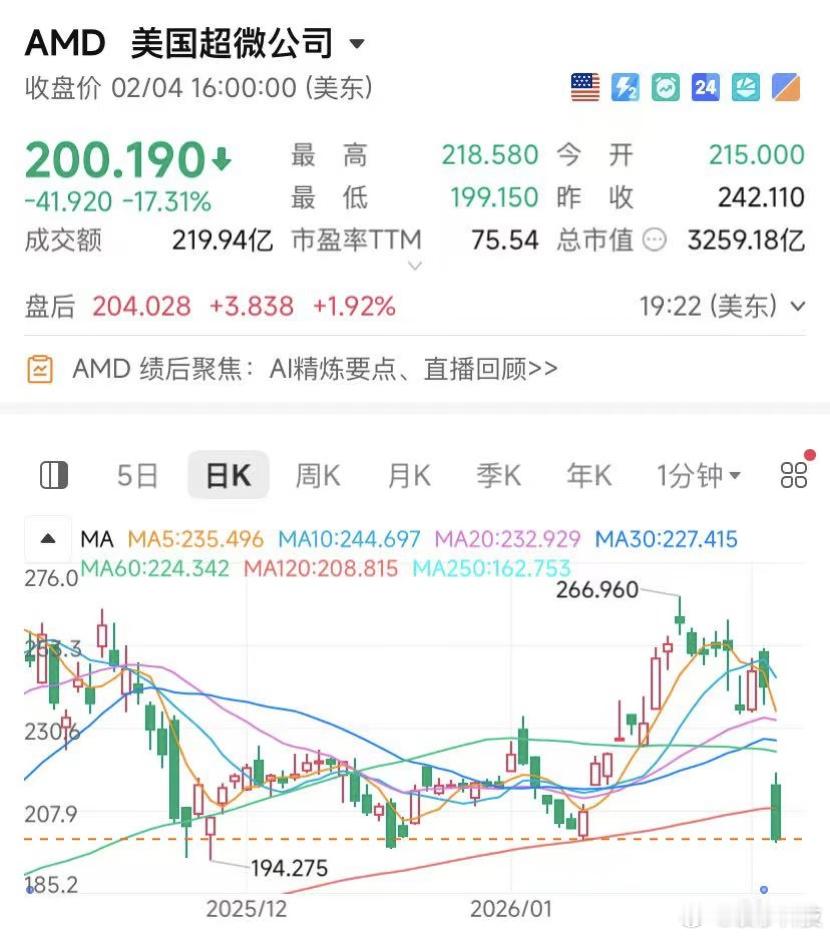Image resolution: width=830 pixels, height=936 pixels.
Task: Open the pie chart analysis icon
Action: click(x=744, y=87)
